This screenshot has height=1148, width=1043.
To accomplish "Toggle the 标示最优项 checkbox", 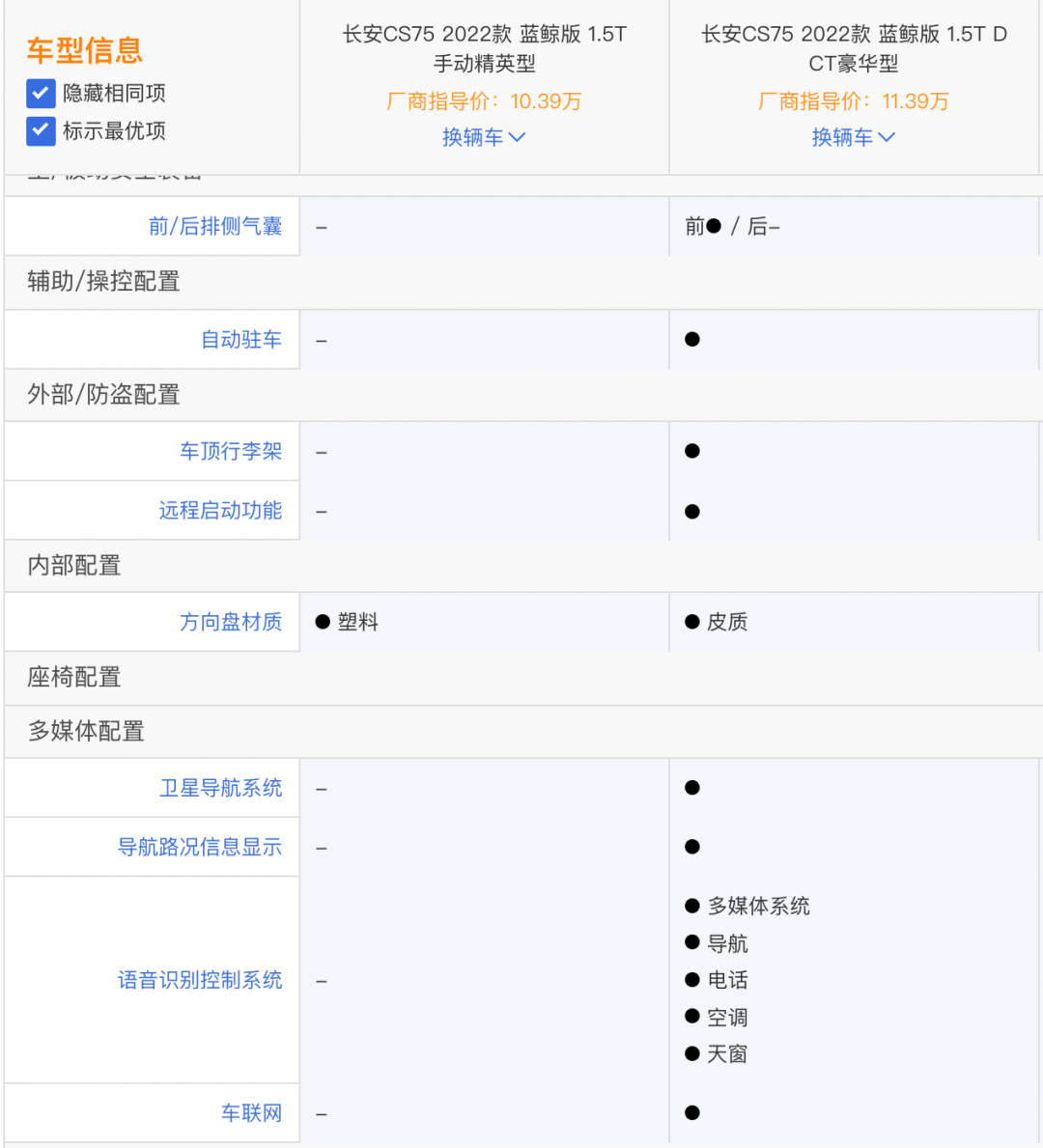I will [x=41, y=130].
